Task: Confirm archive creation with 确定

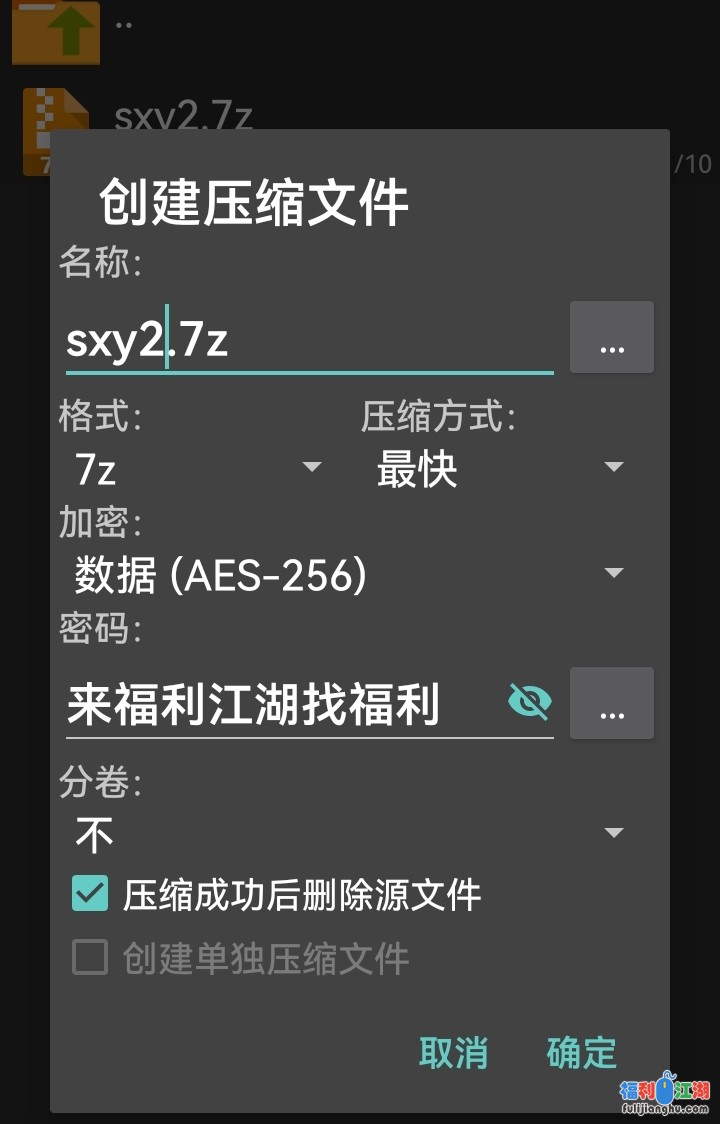Action: tap(580, 1053)
